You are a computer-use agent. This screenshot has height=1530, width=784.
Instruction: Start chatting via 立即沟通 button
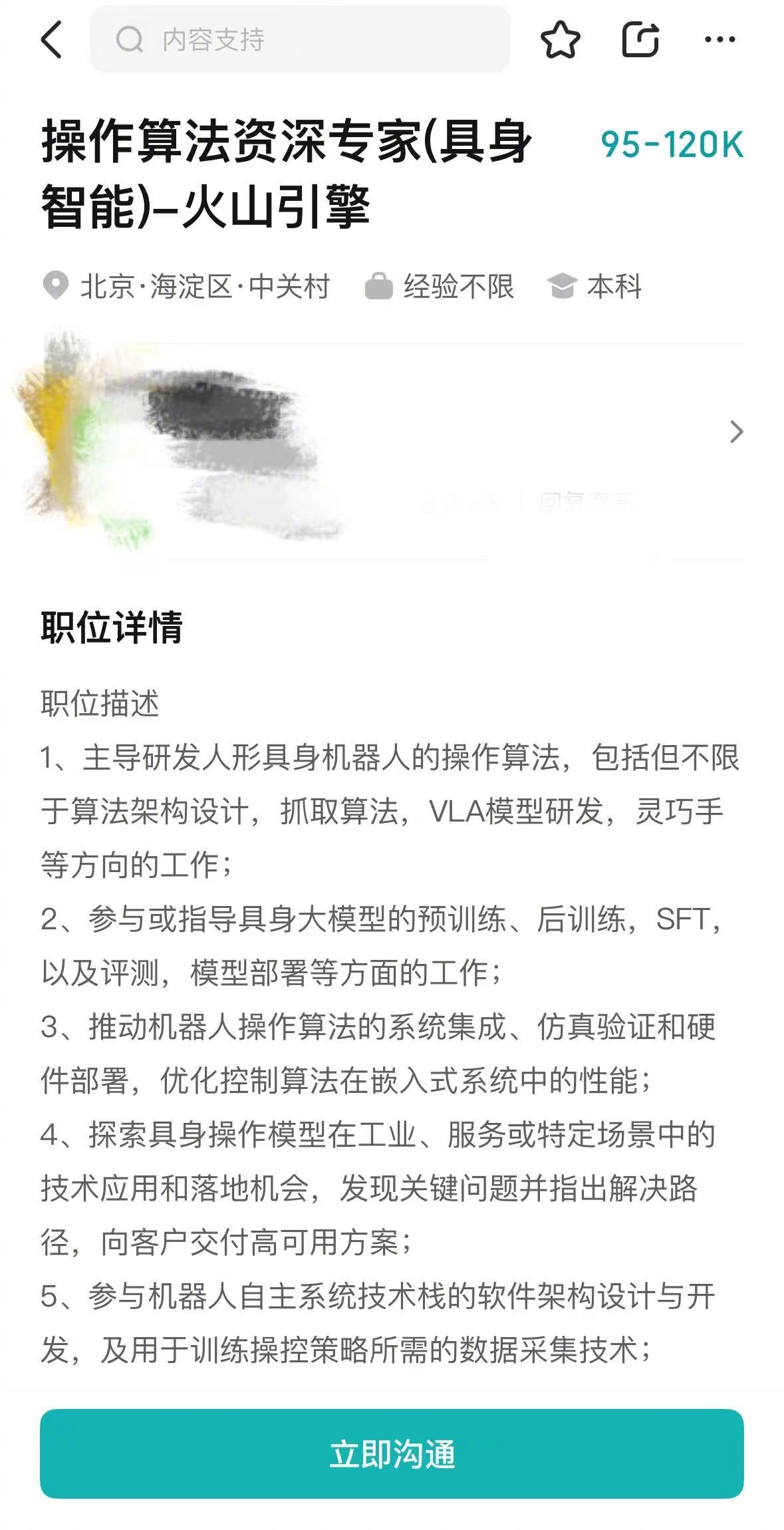[392, 1453]
